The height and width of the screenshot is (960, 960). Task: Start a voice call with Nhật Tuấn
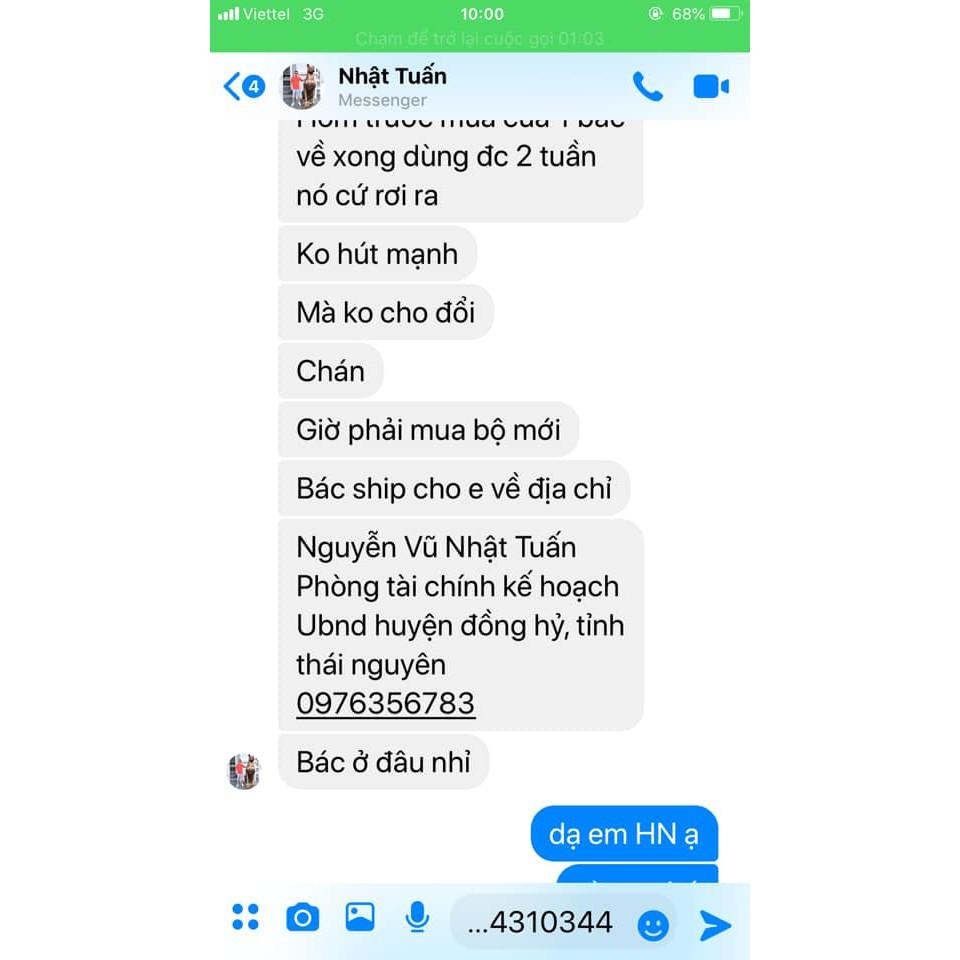(x=647, y=87)
